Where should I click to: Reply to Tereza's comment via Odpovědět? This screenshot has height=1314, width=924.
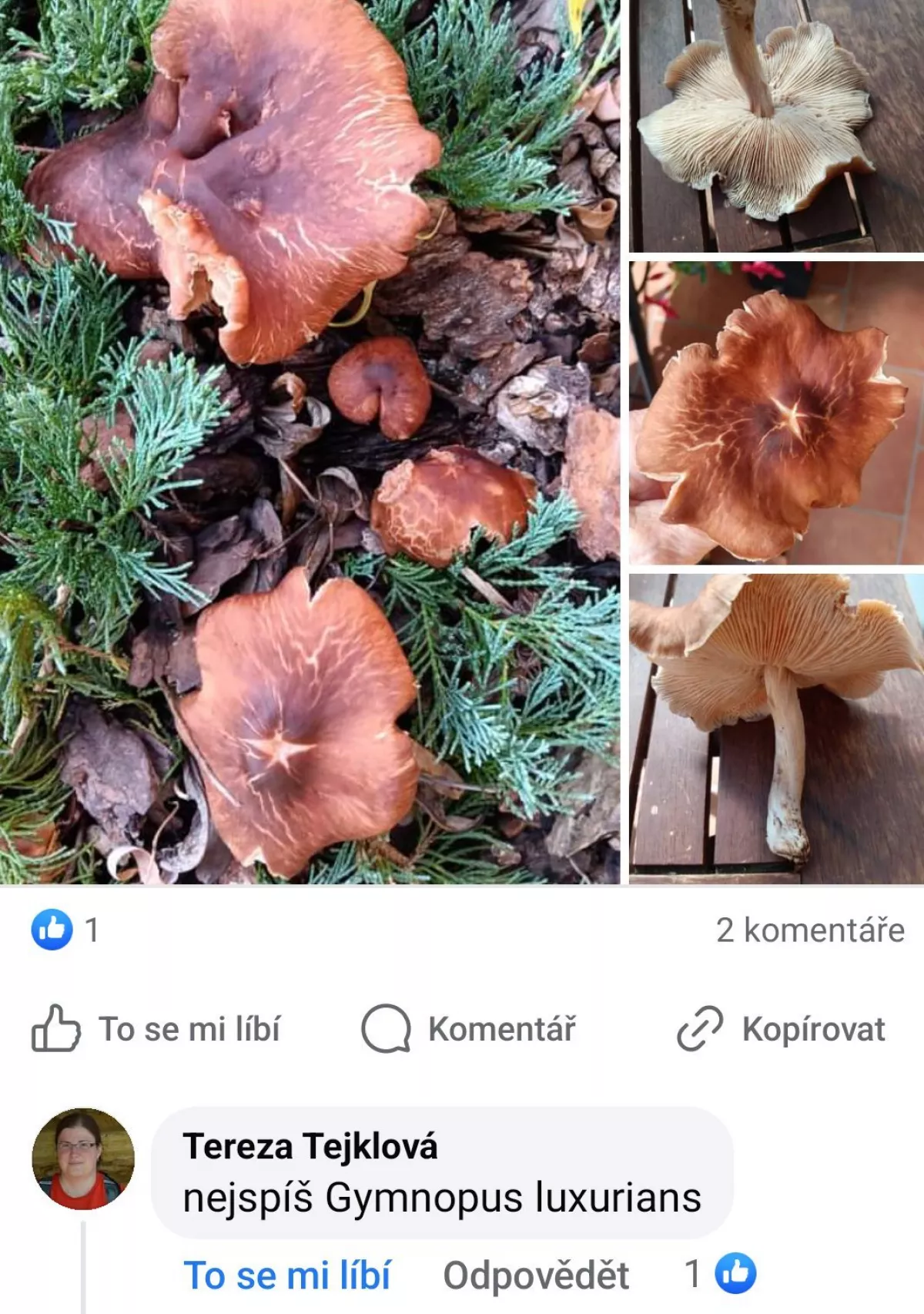pos(536,1275)
